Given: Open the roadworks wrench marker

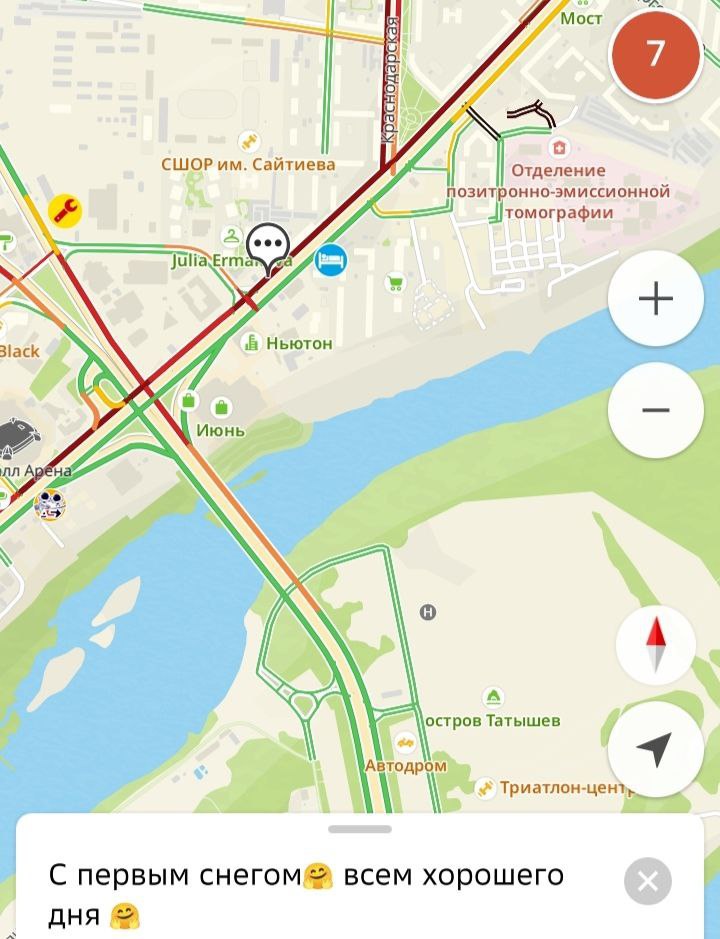Looking at the screenshot, I should [x=65, y=210].
